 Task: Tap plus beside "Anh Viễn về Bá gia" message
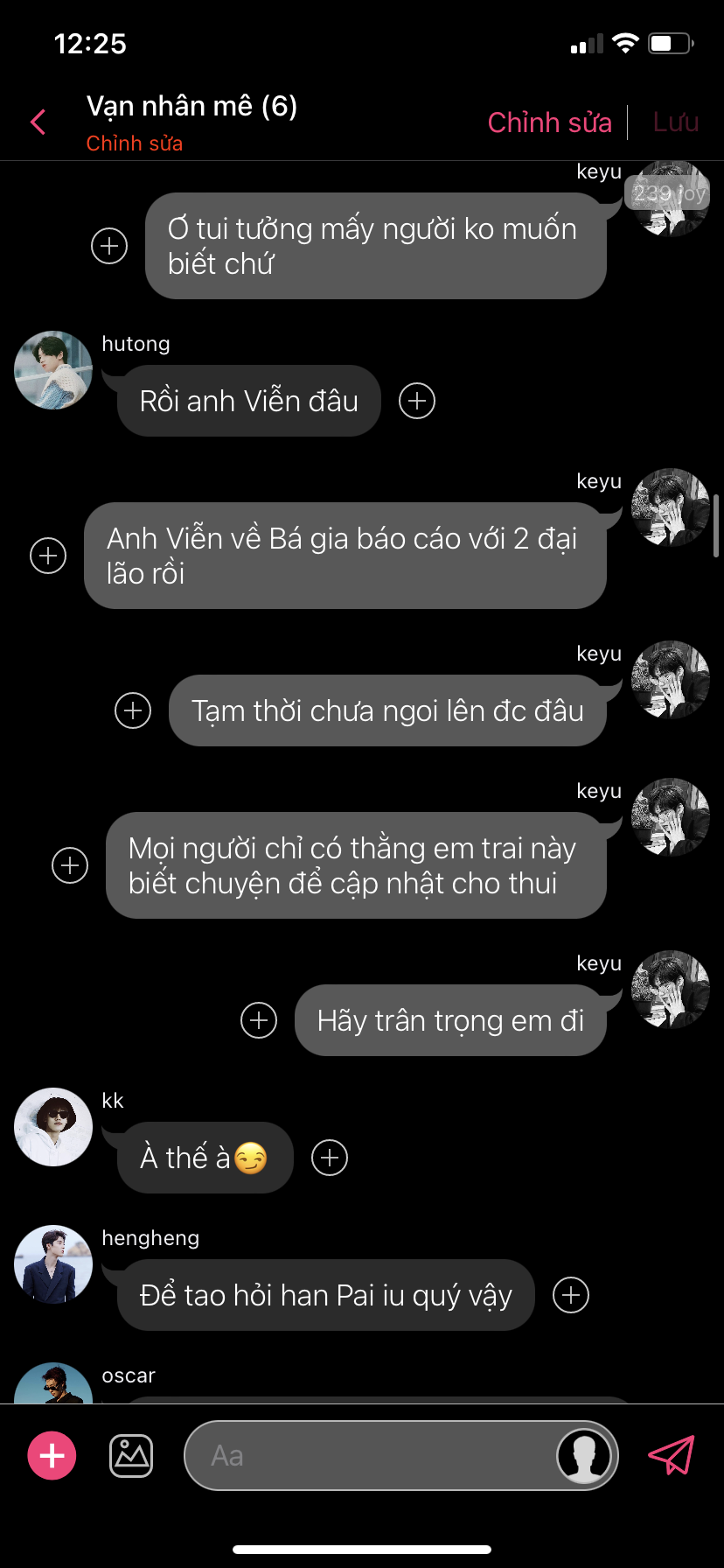(x=48, y=556)
